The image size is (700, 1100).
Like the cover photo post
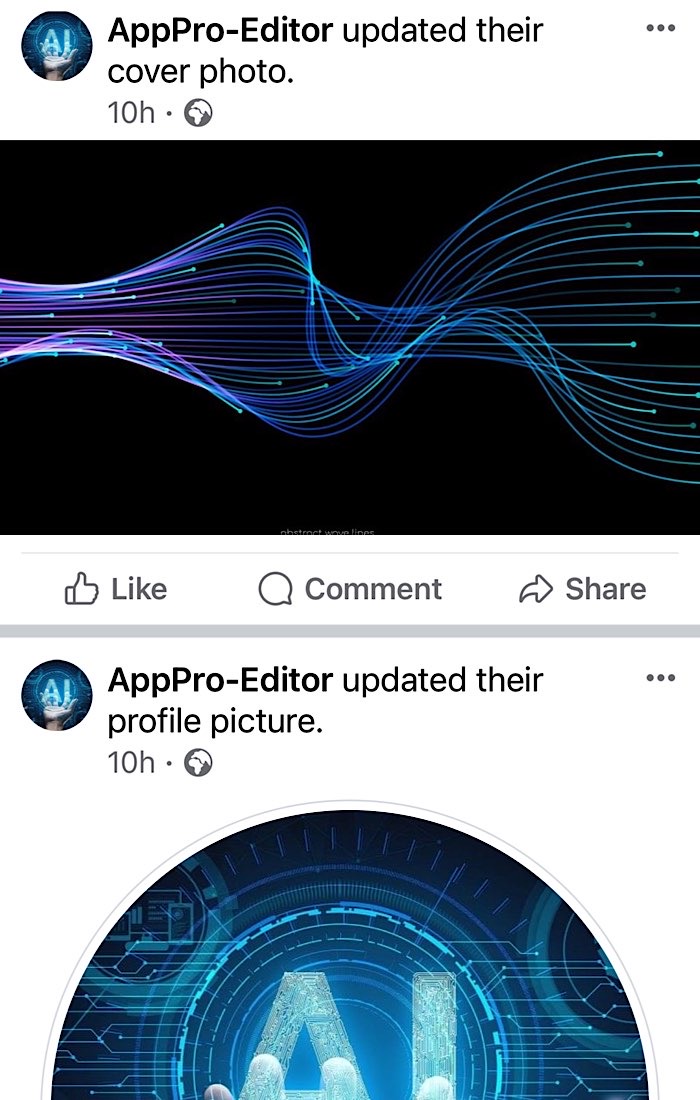116,589
